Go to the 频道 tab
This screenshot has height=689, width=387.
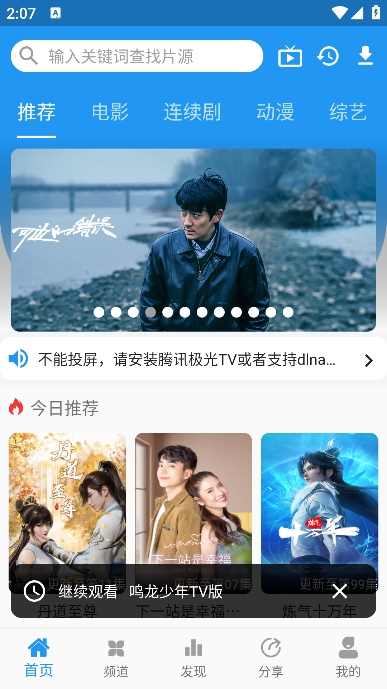116,658
